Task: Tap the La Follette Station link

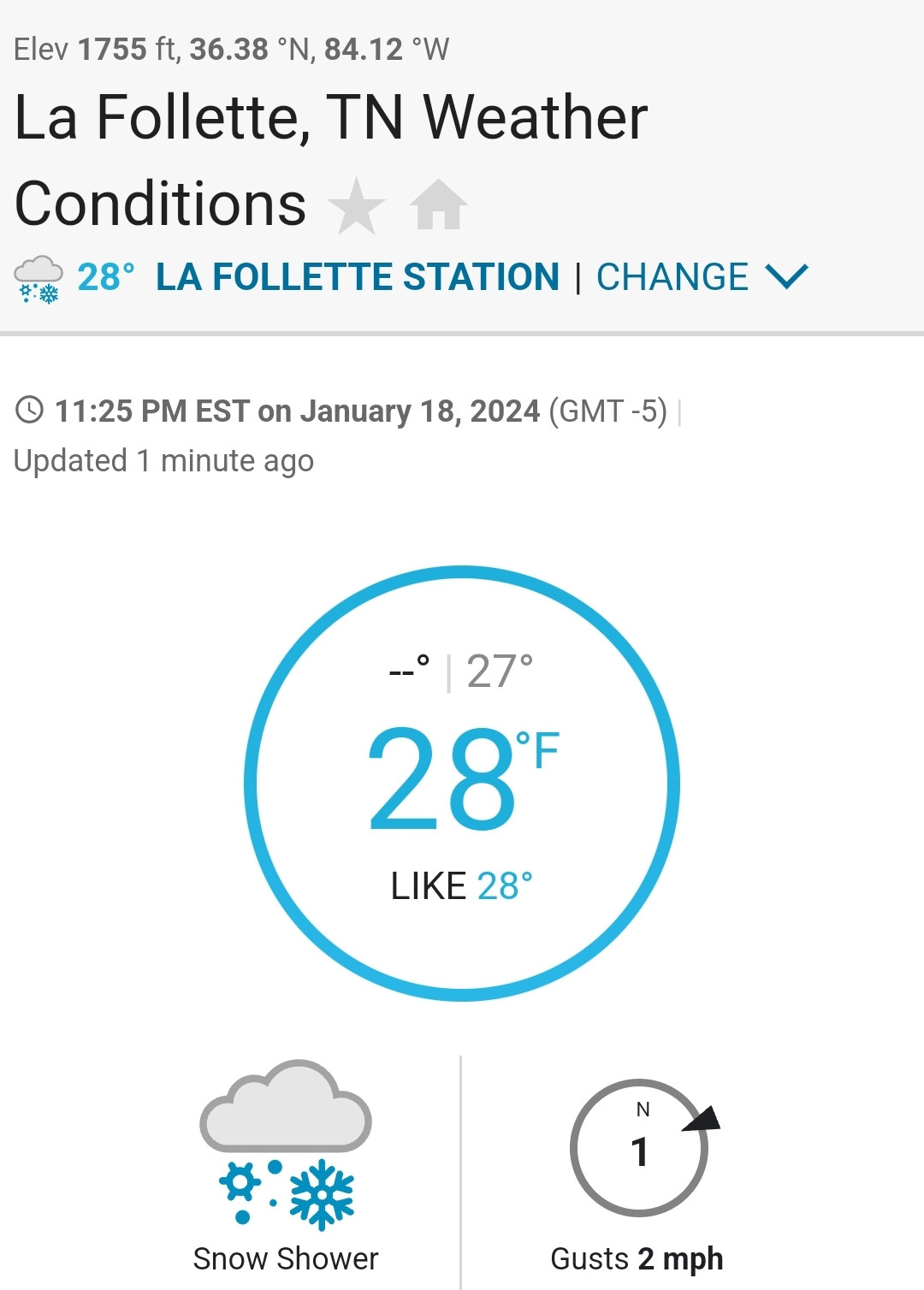Action: [x=357, y=277]
